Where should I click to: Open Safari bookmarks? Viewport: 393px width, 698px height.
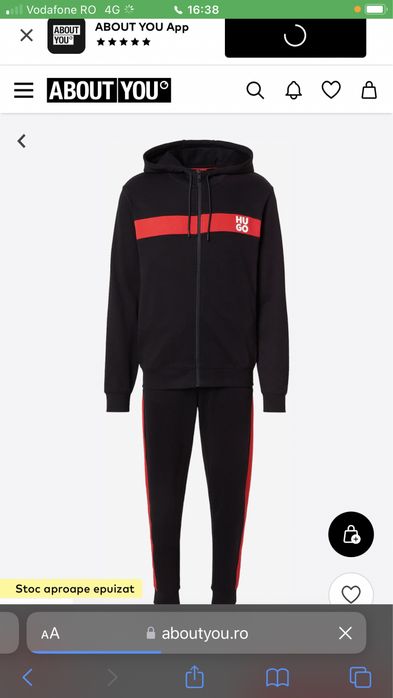pyautogui.click(x=277, y=678)
